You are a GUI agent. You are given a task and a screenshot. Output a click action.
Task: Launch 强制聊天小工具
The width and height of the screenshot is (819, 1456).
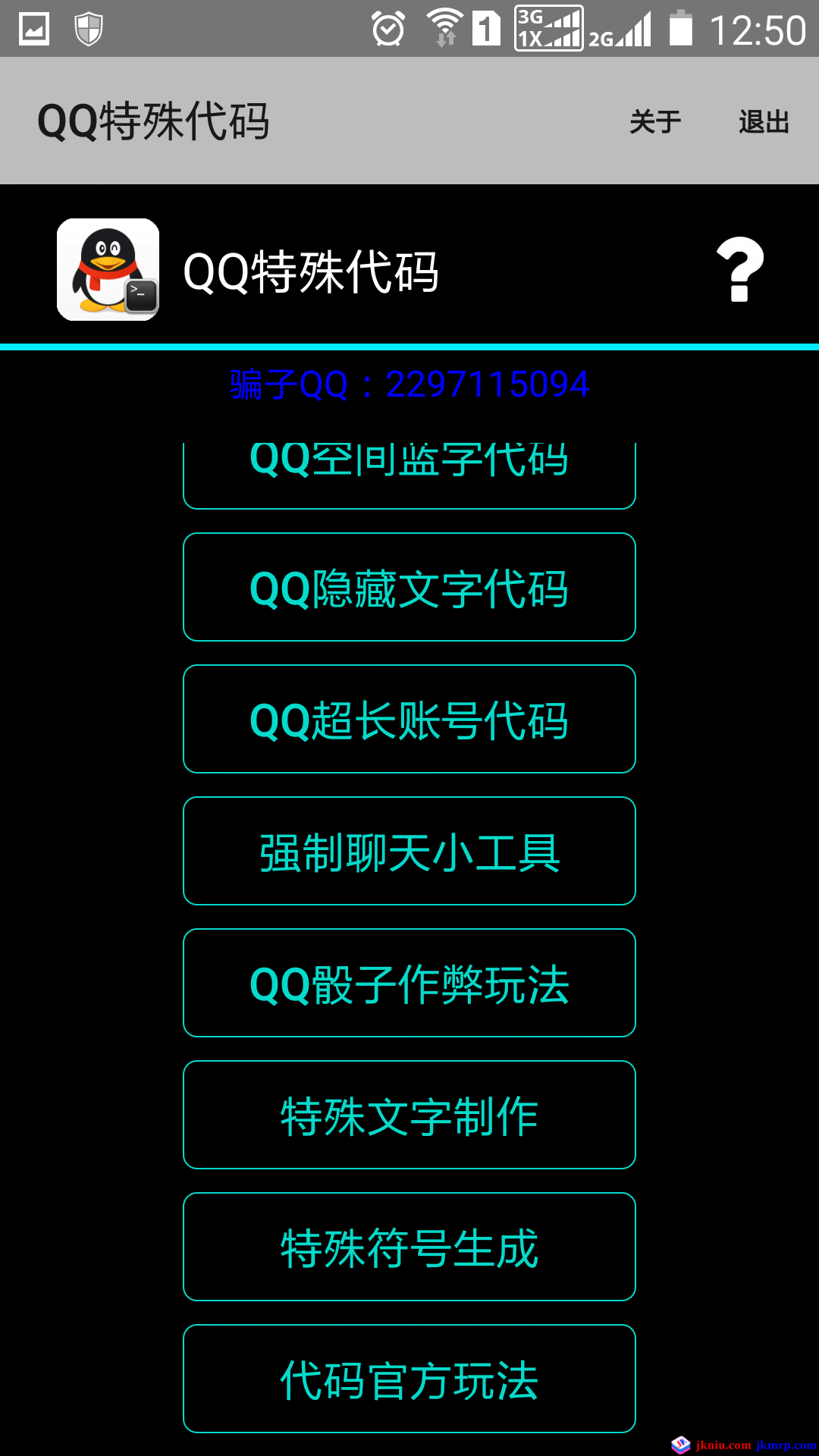point(409,851)
